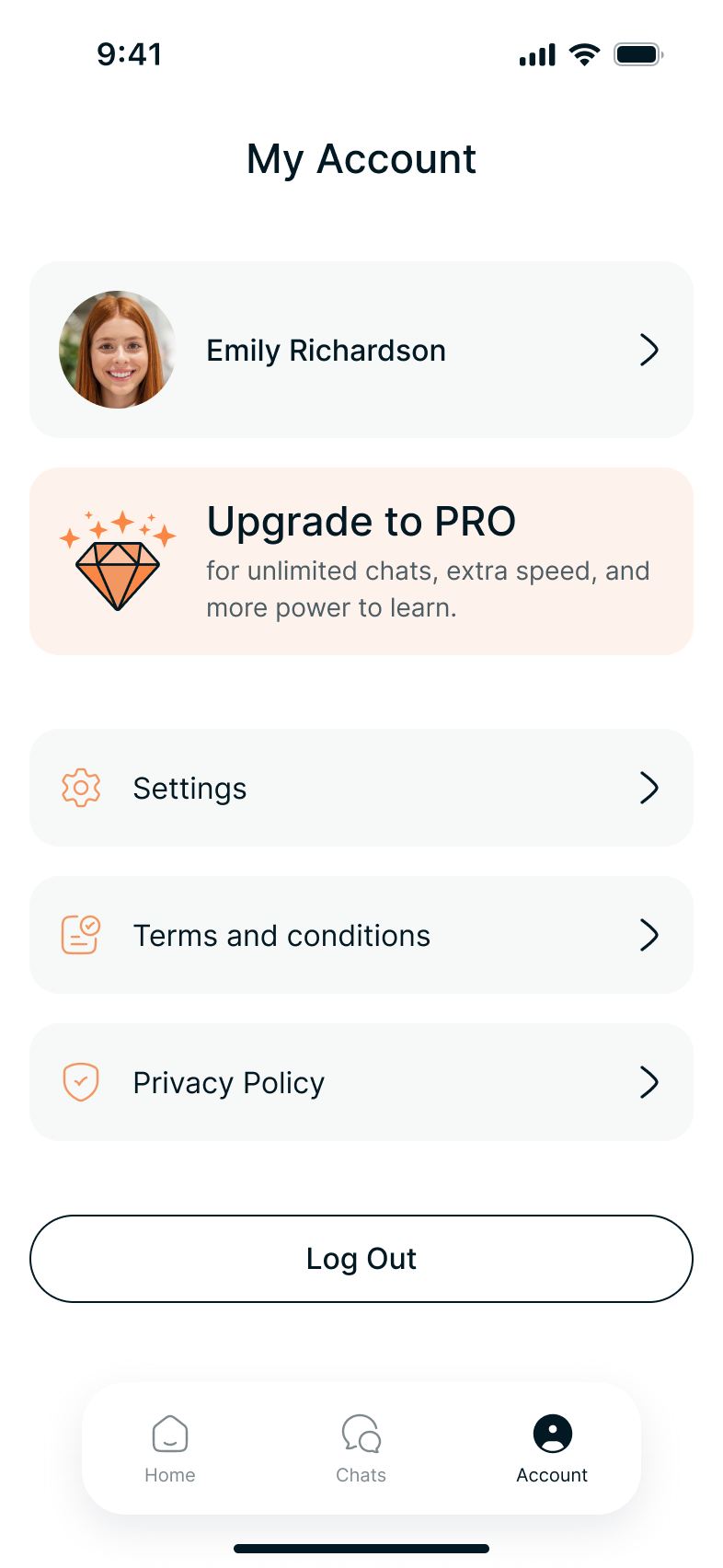723x1568 pixels.
Task: Tap the Upgrade to PRO banner
Action: click(x=361, y=561)
